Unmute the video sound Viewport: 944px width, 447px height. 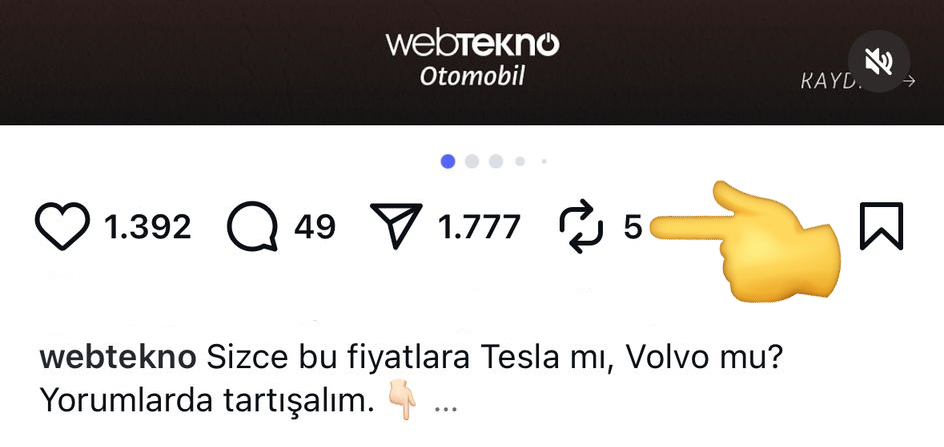coord(879,63)
